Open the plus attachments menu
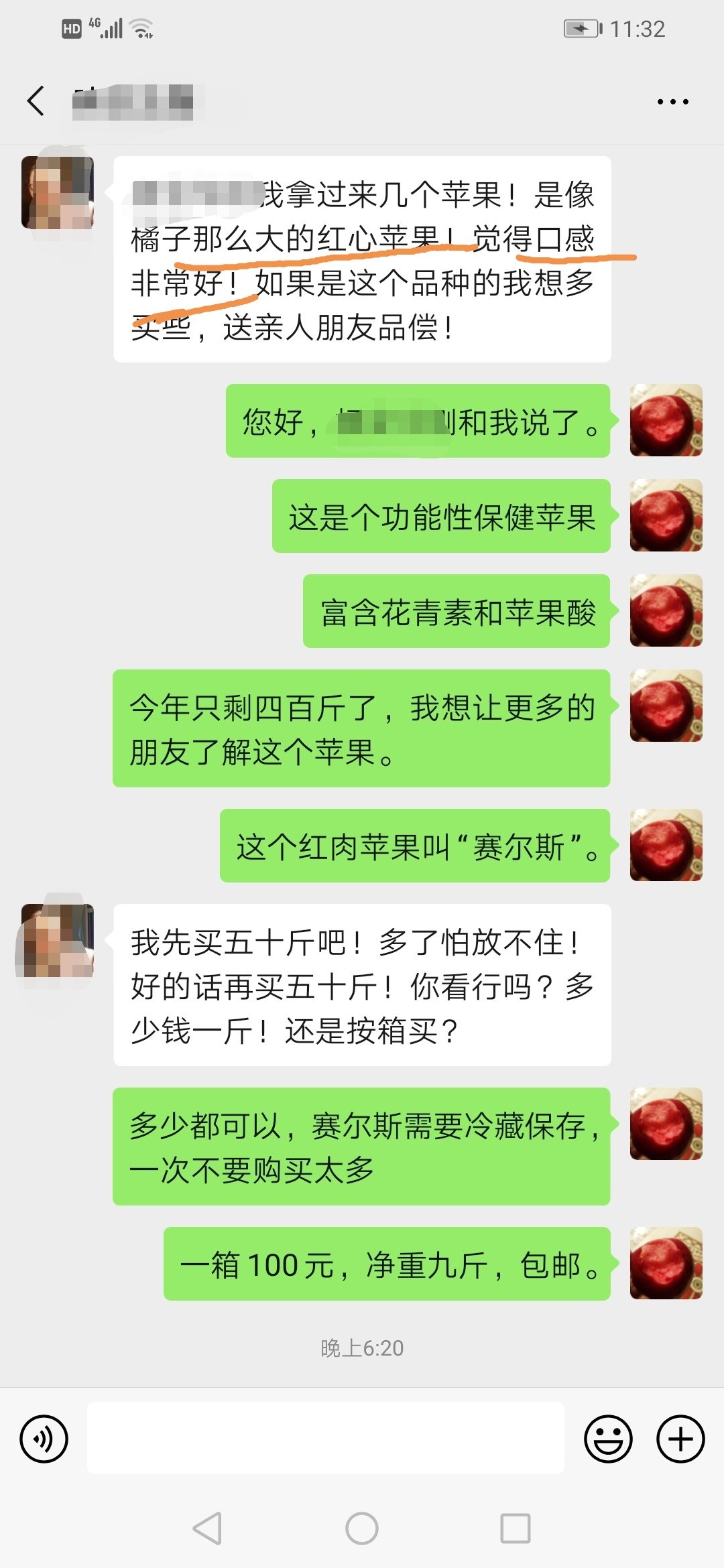 (x=680, y=1439)
